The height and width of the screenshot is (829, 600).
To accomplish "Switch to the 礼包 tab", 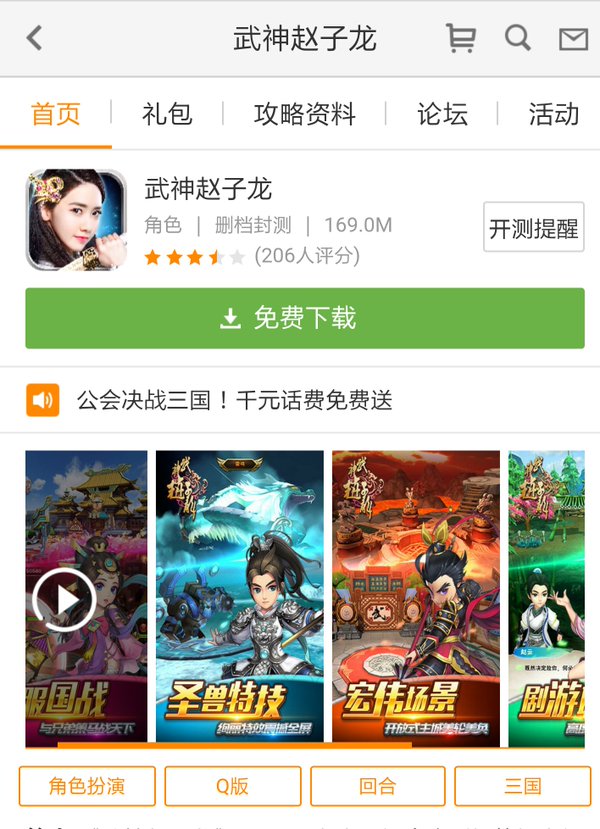I will click(167, 114).
